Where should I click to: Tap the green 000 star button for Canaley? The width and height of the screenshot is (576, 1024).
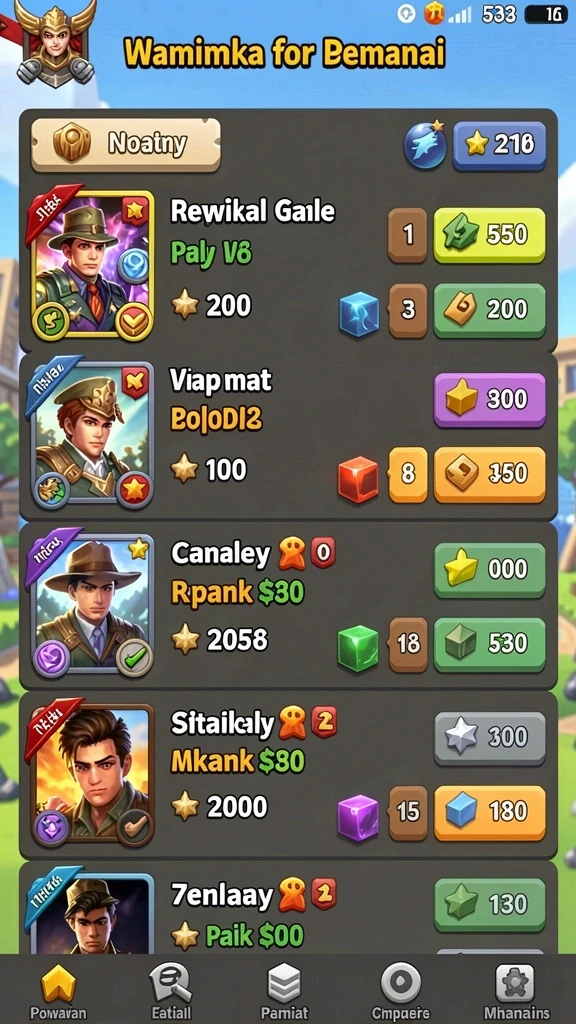pyautogui.click(x=489, y=569)
